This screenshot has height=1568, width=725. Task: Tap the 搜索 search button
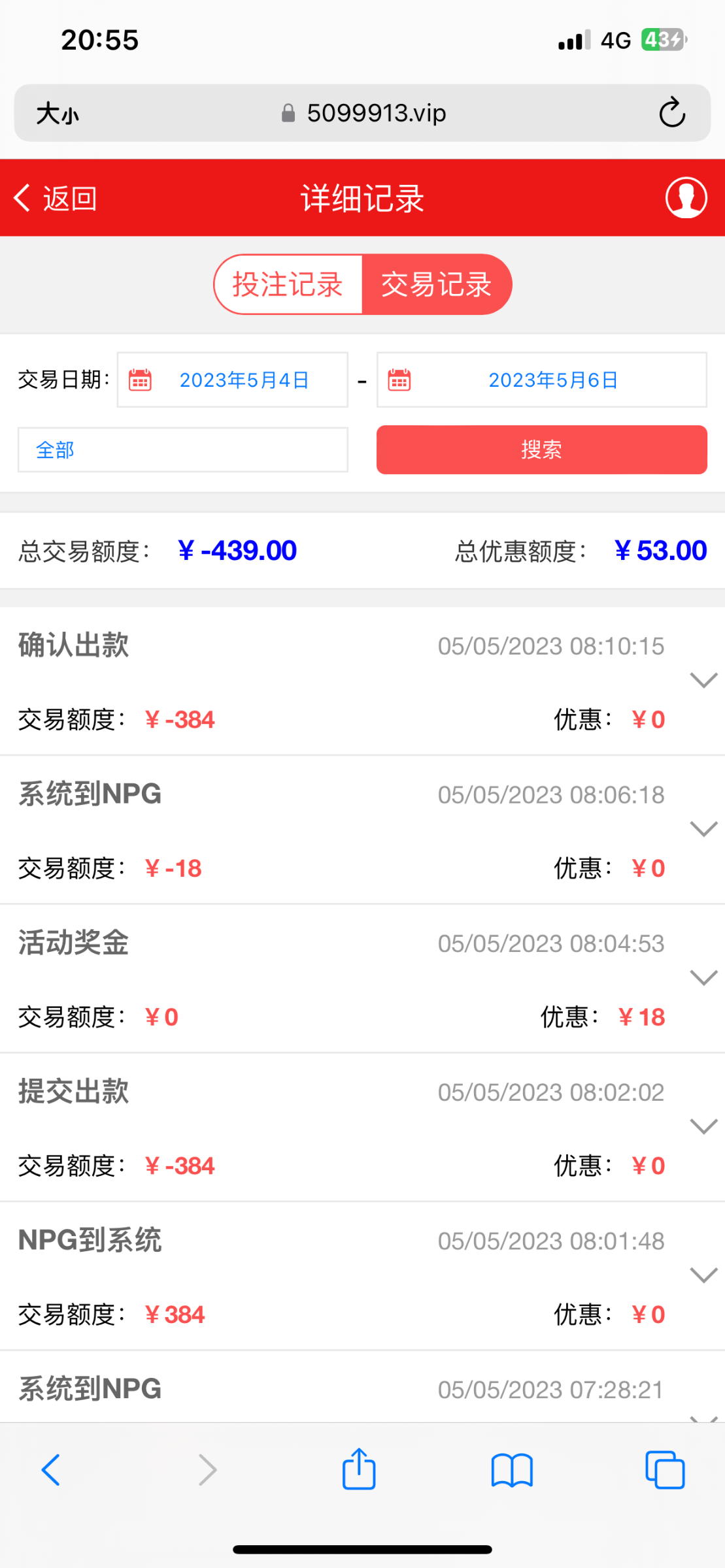(541, 449)
